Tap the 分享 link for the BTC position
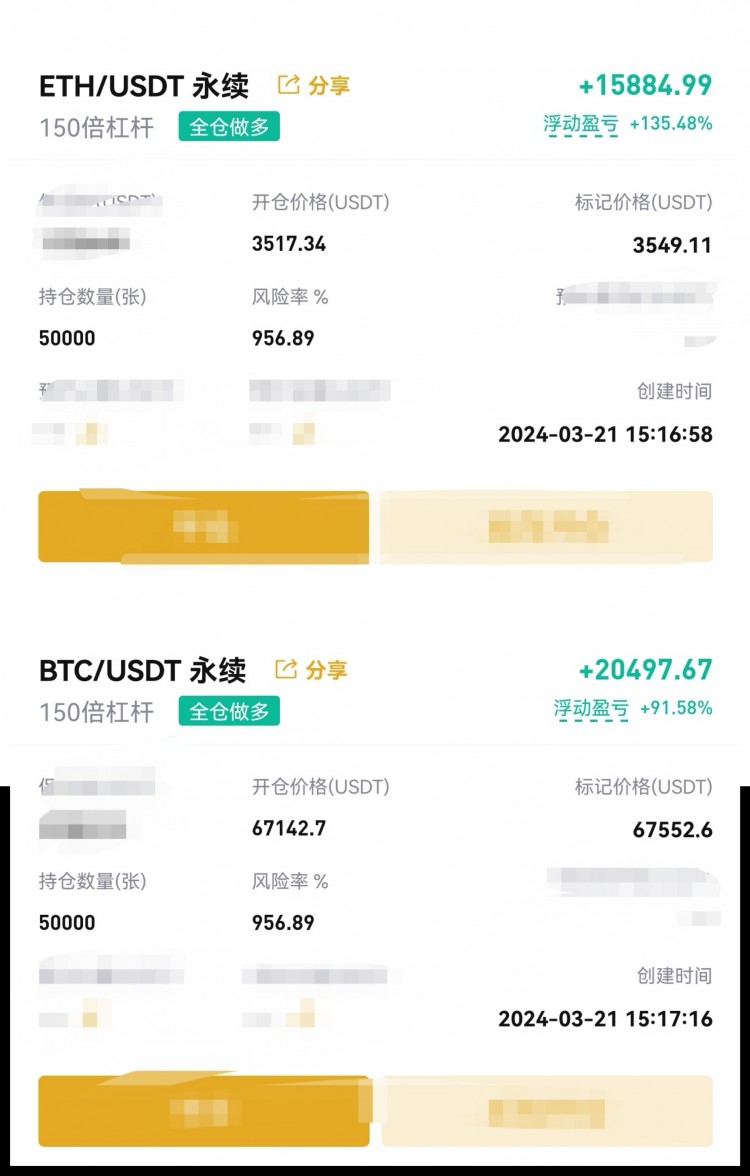Screen dimensions: 750x1176 (x=330, y=671)
